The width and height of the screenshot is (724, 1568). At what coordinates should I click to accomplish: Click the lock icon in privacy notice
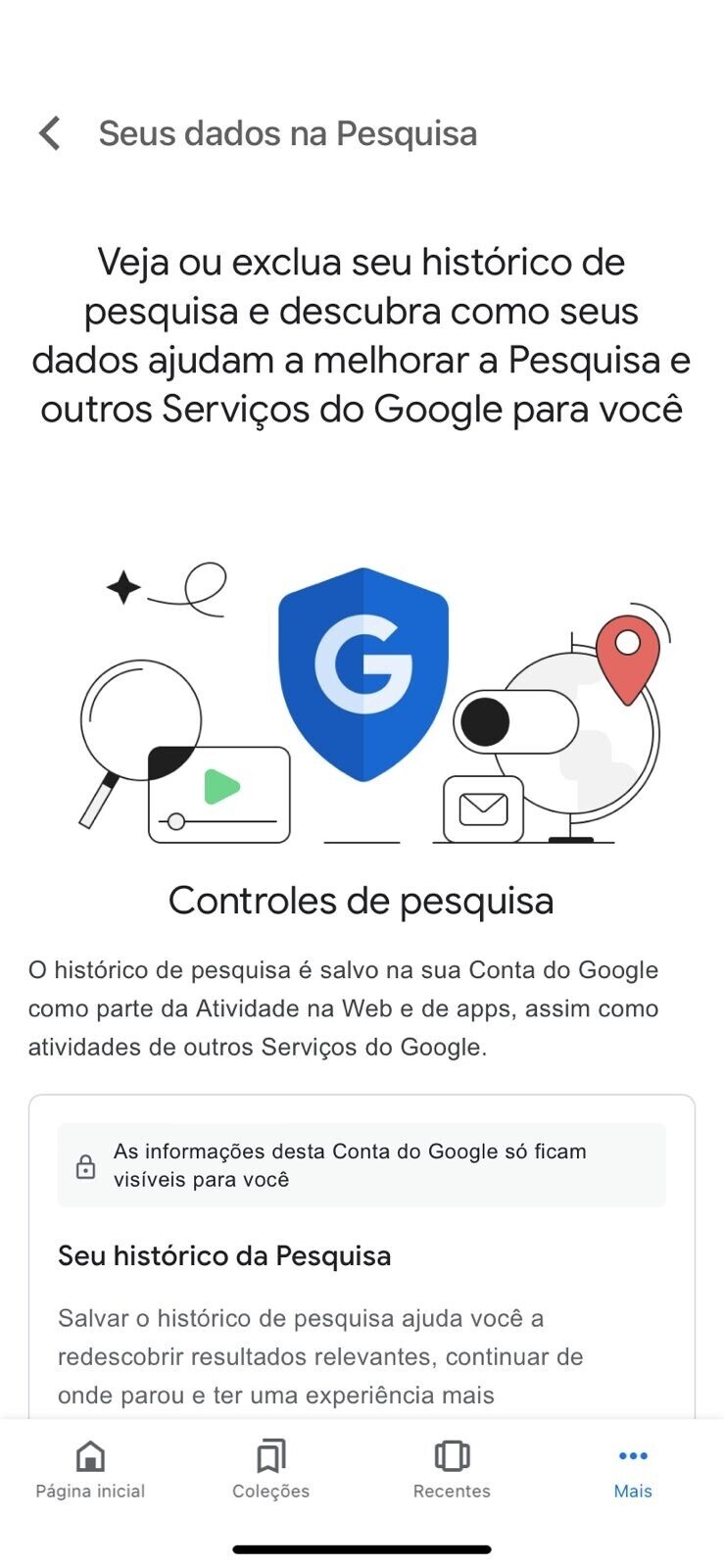click(85, 1165)
